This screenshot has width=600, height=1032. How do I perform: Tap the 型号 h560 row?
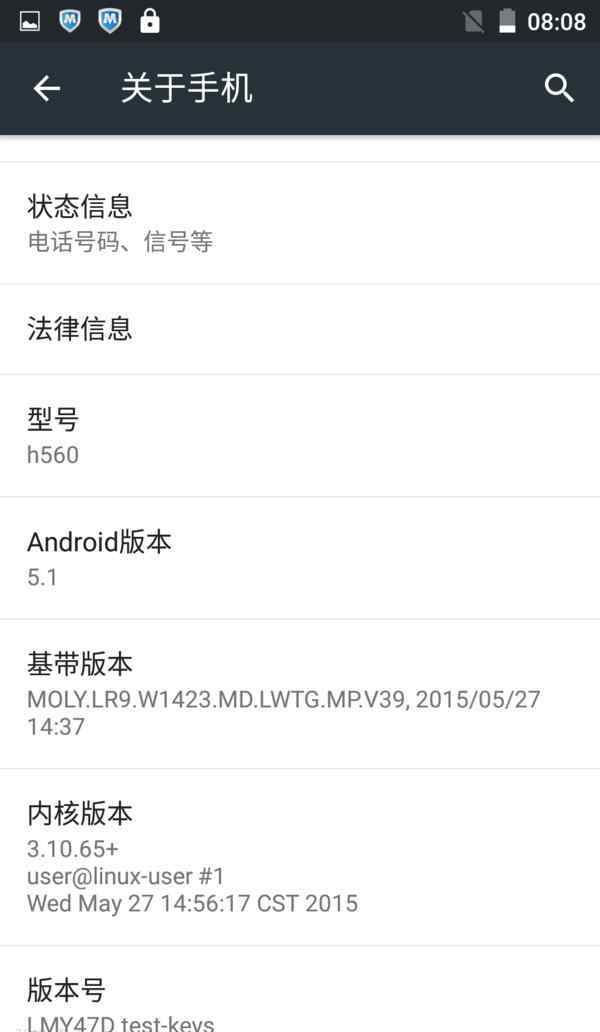point(300,436)
